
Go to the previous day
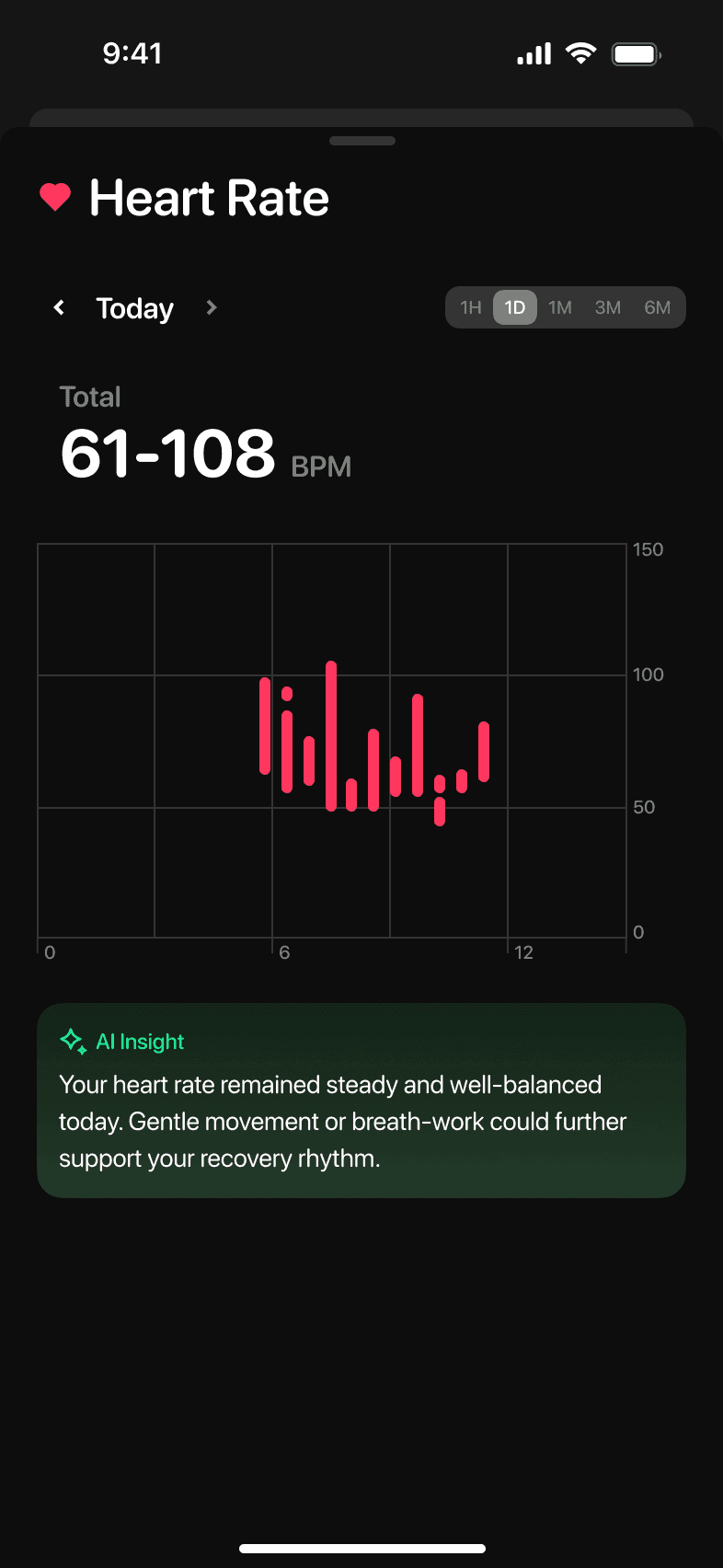tap(59, 307)
